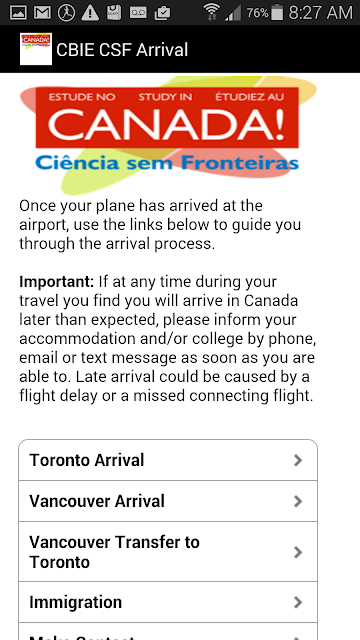Open the Toronto Arrival guide
Screen dimensions: 360x640
pyautogui.click(x=168, y=460)
